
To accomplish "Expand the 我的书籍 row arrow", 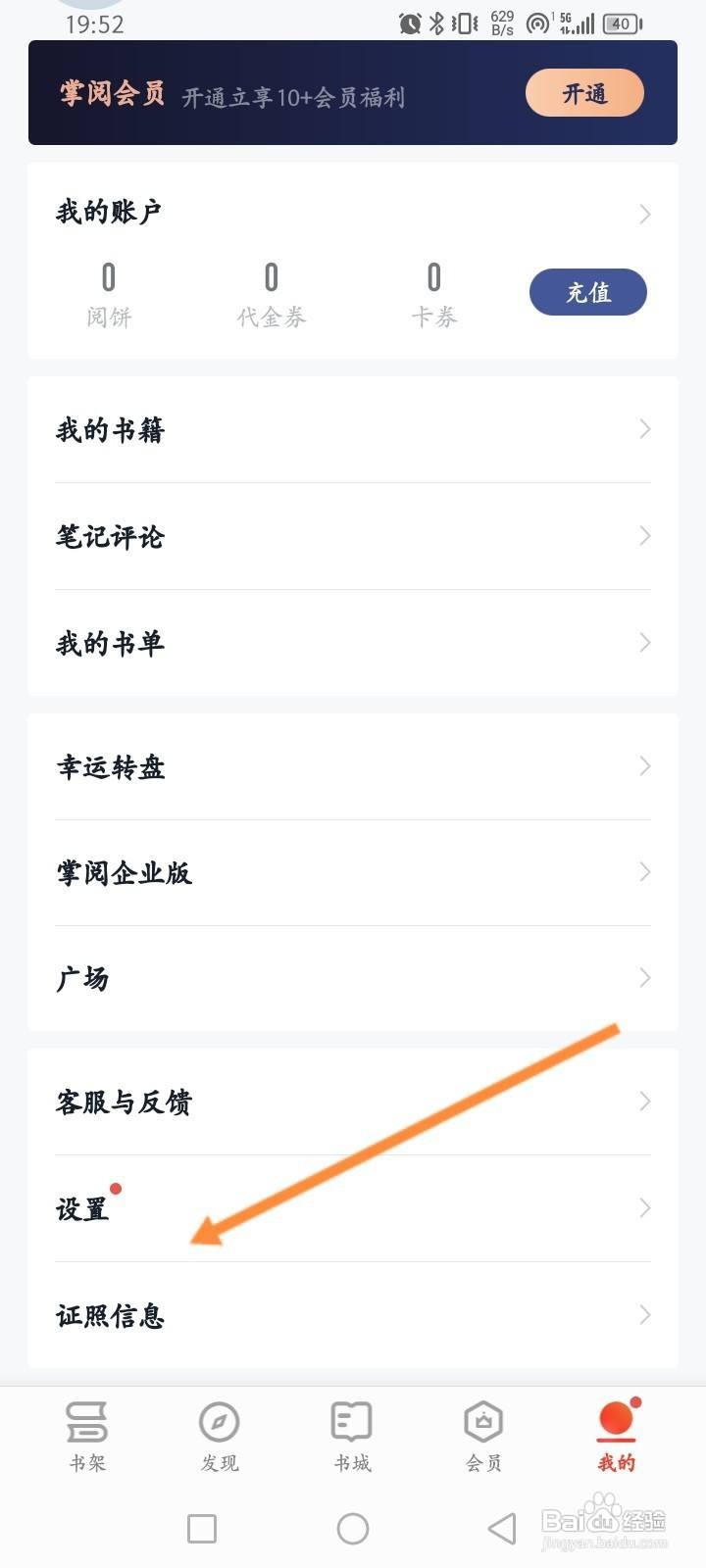I will [644, 429].
